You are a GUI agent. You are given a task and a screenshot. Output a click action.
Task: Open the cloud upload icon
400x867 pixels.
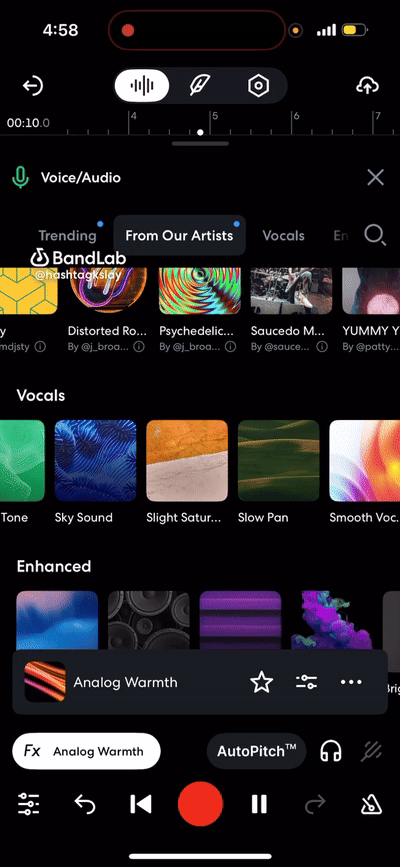click(367, 86)
